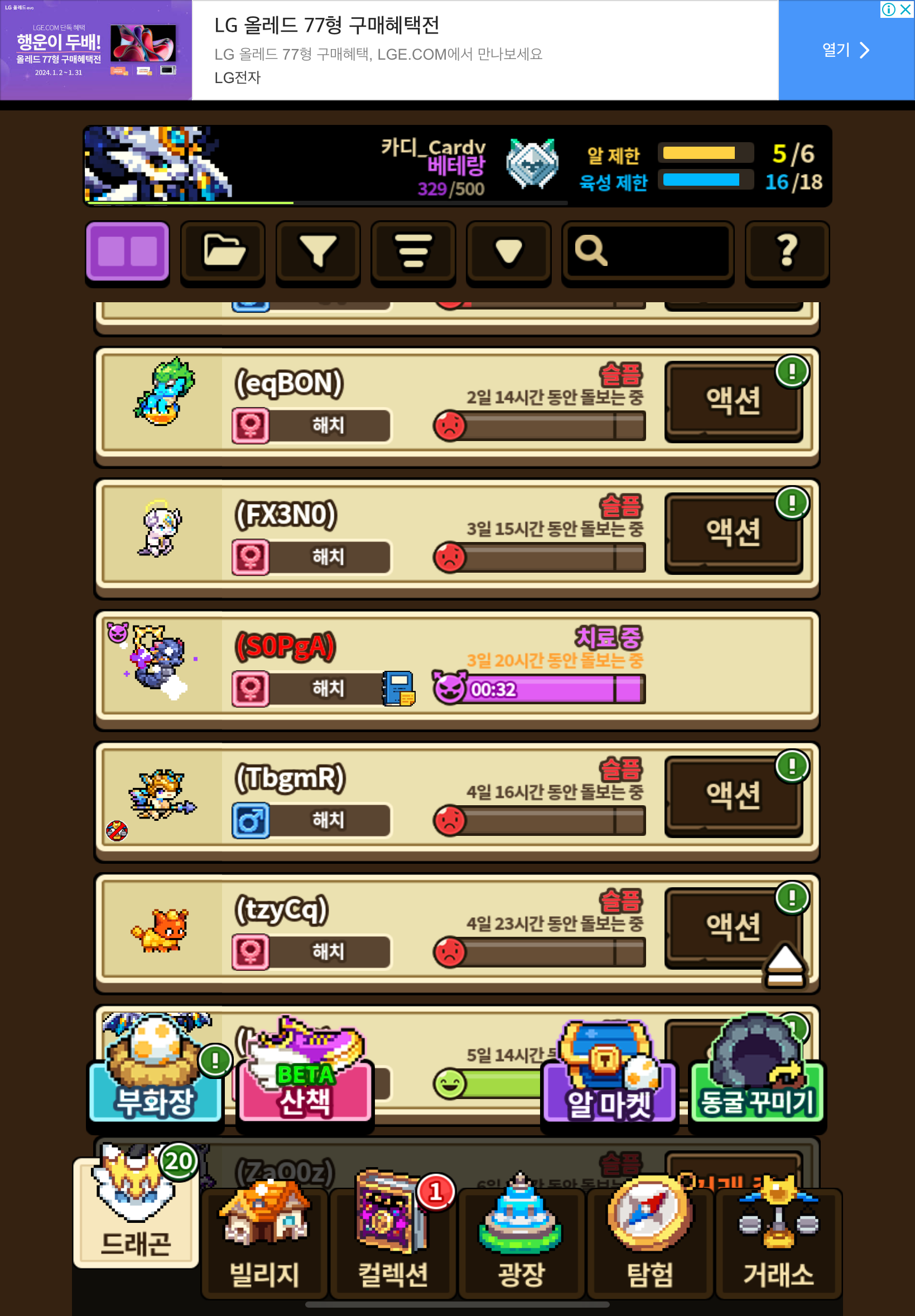The image size is (915, 1316).
Task: Open the funnel filter options
Action: point(318,251)
